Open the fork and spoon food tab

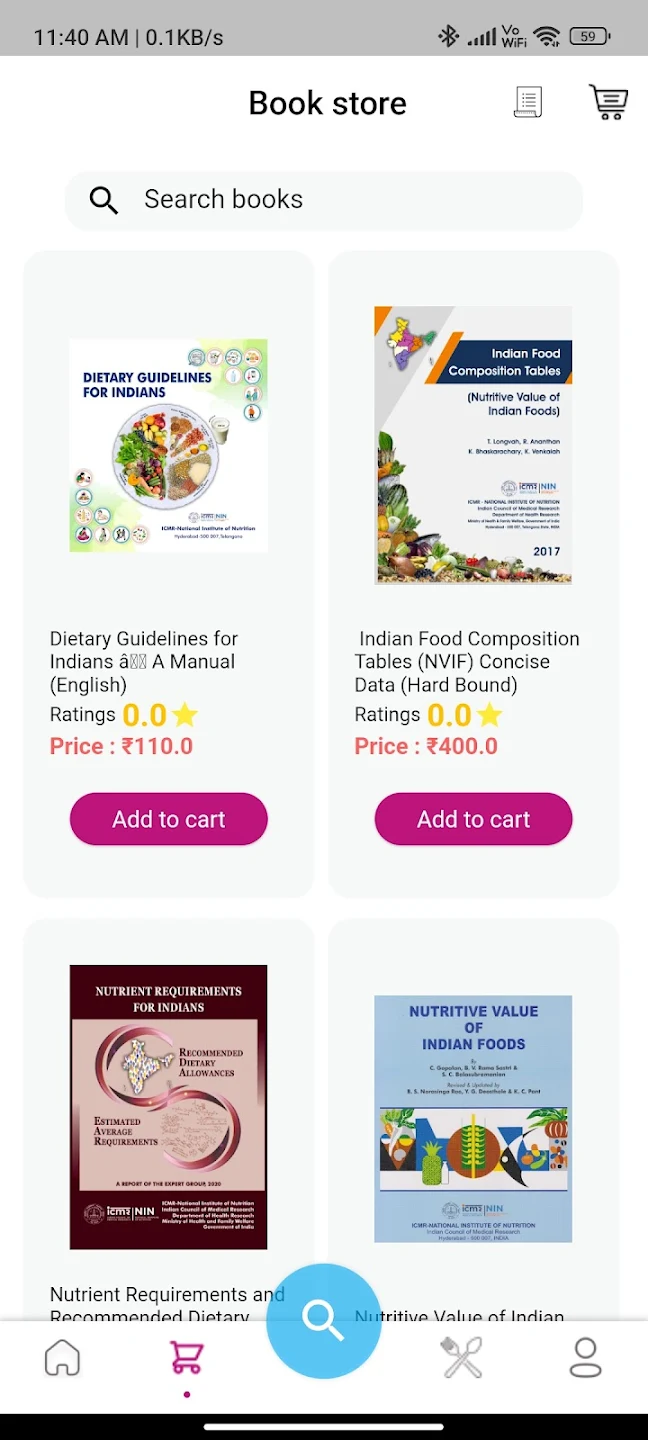[462, 1358]
